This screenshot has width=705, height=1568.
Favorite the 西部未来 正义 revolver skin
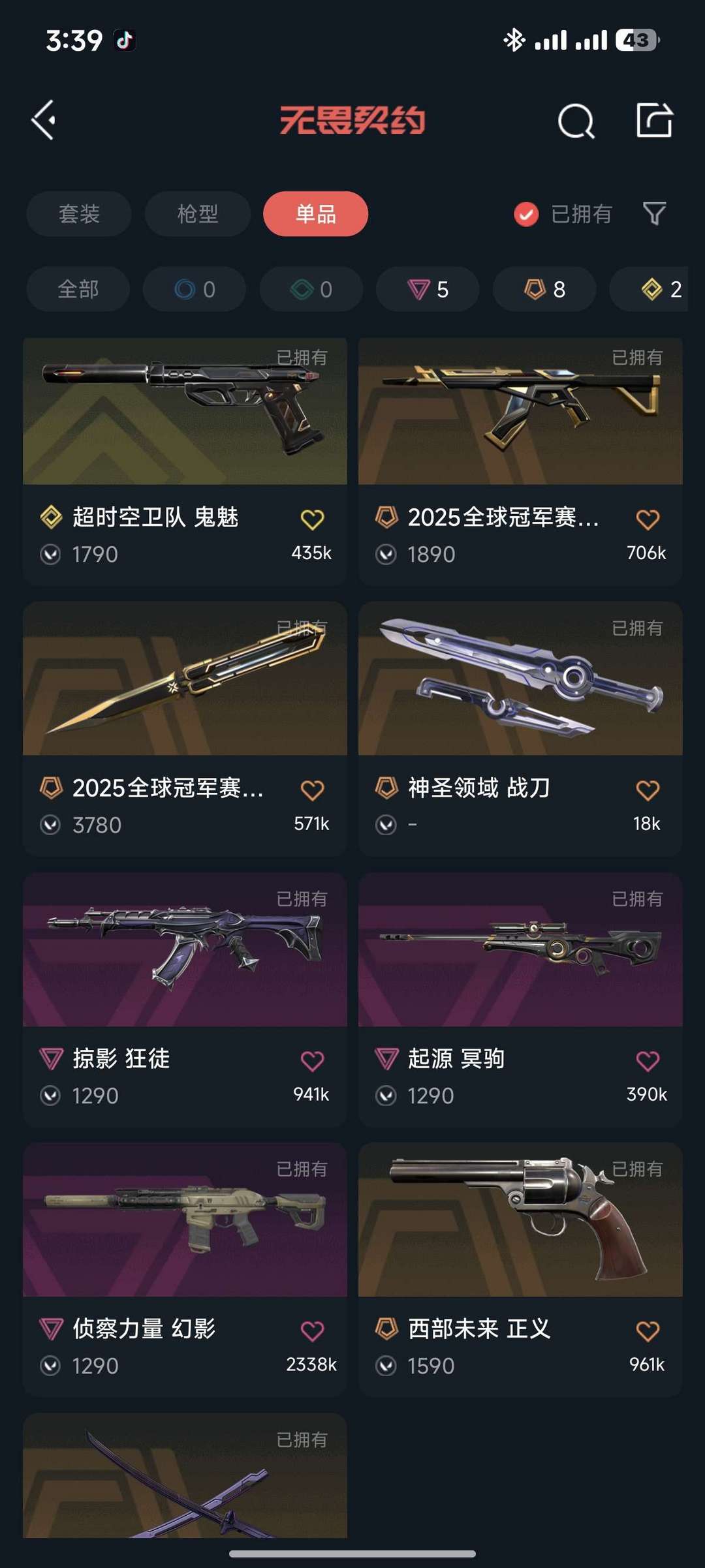(x=647, y=1328)
